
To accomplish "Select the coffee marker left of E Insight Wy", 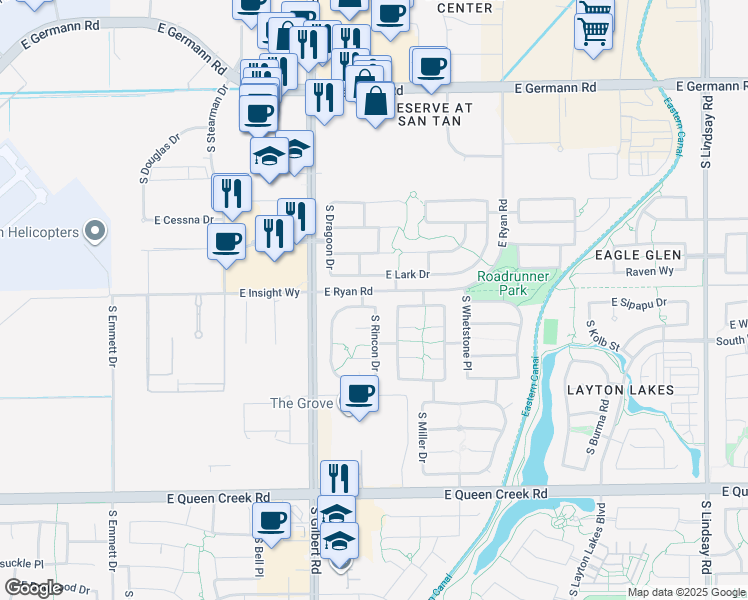I will 226,241.
